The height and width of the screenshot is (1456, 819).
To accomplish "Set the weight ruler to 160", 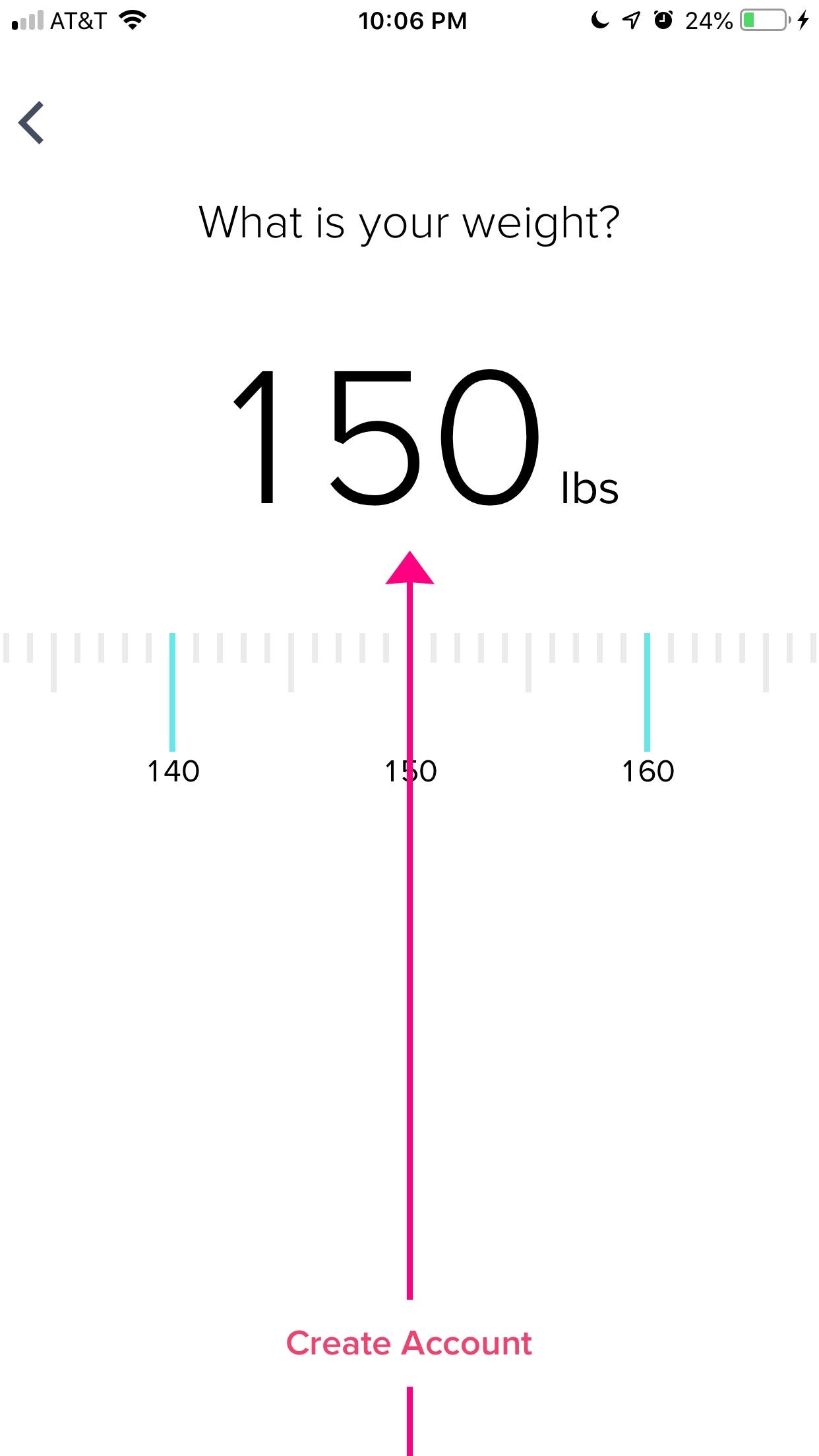I will (x=647, y=692).
